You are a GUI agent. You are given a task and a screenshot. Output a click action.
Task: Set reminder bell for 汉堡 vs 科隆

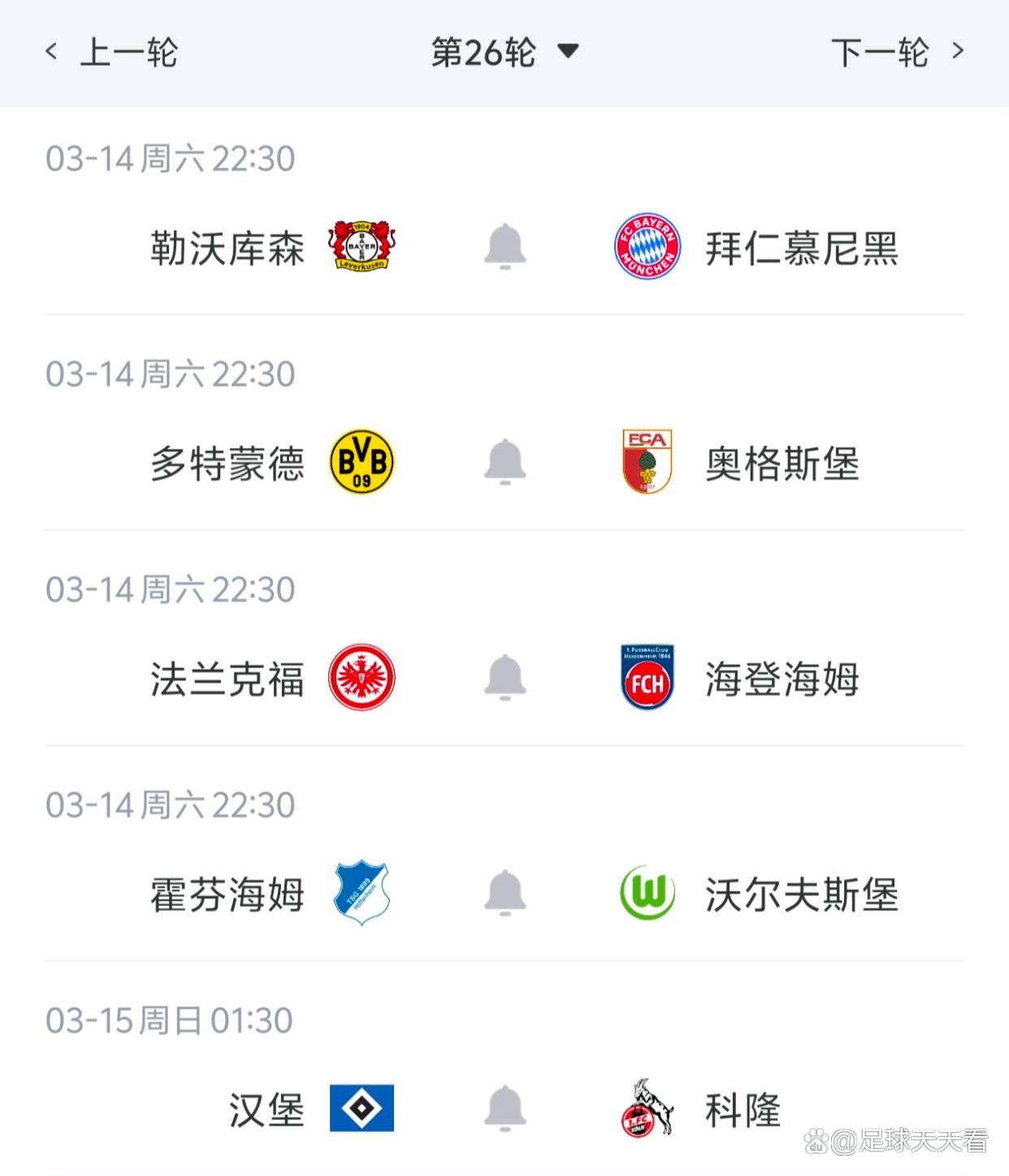505,1108
